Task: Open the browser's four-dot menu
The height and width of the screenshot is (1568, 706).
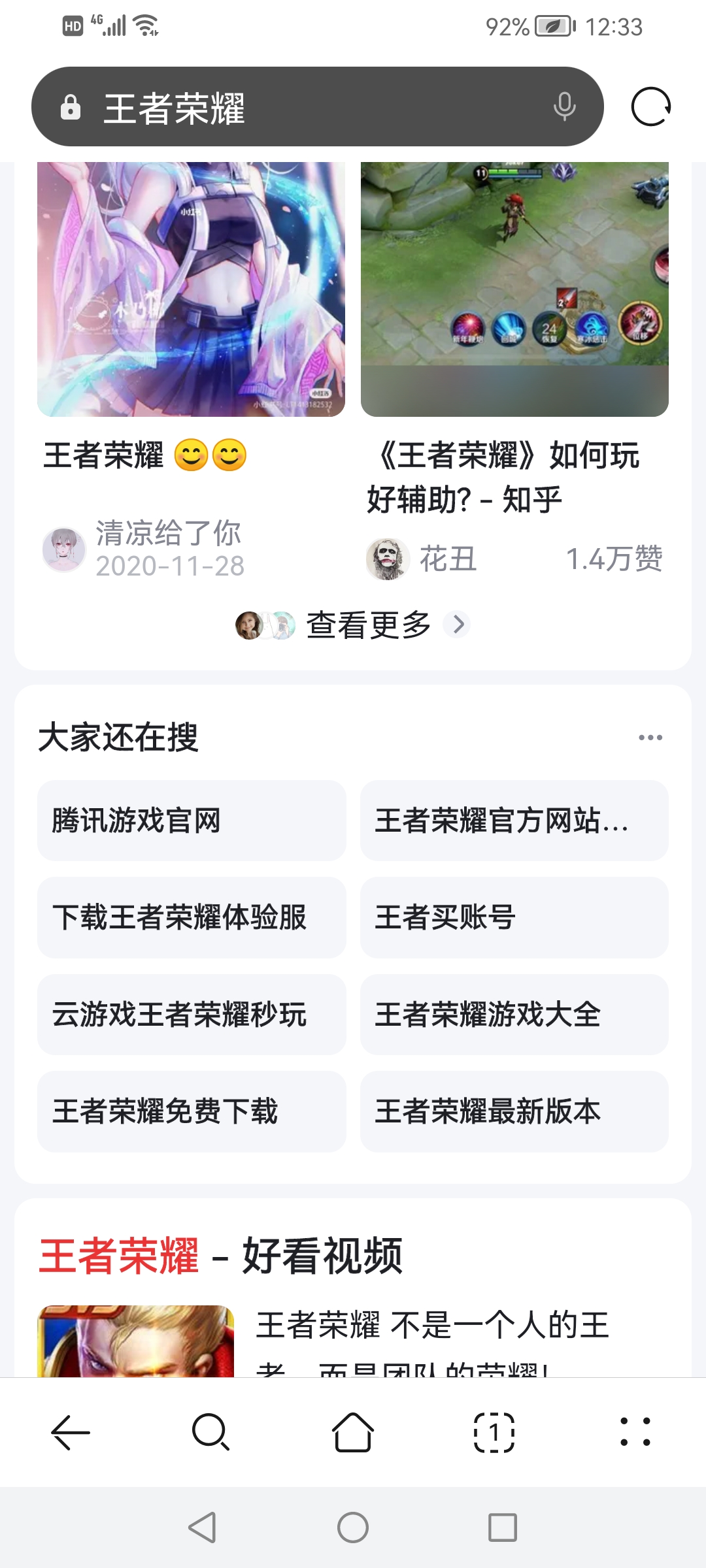Action: (x=635, y=1433)
